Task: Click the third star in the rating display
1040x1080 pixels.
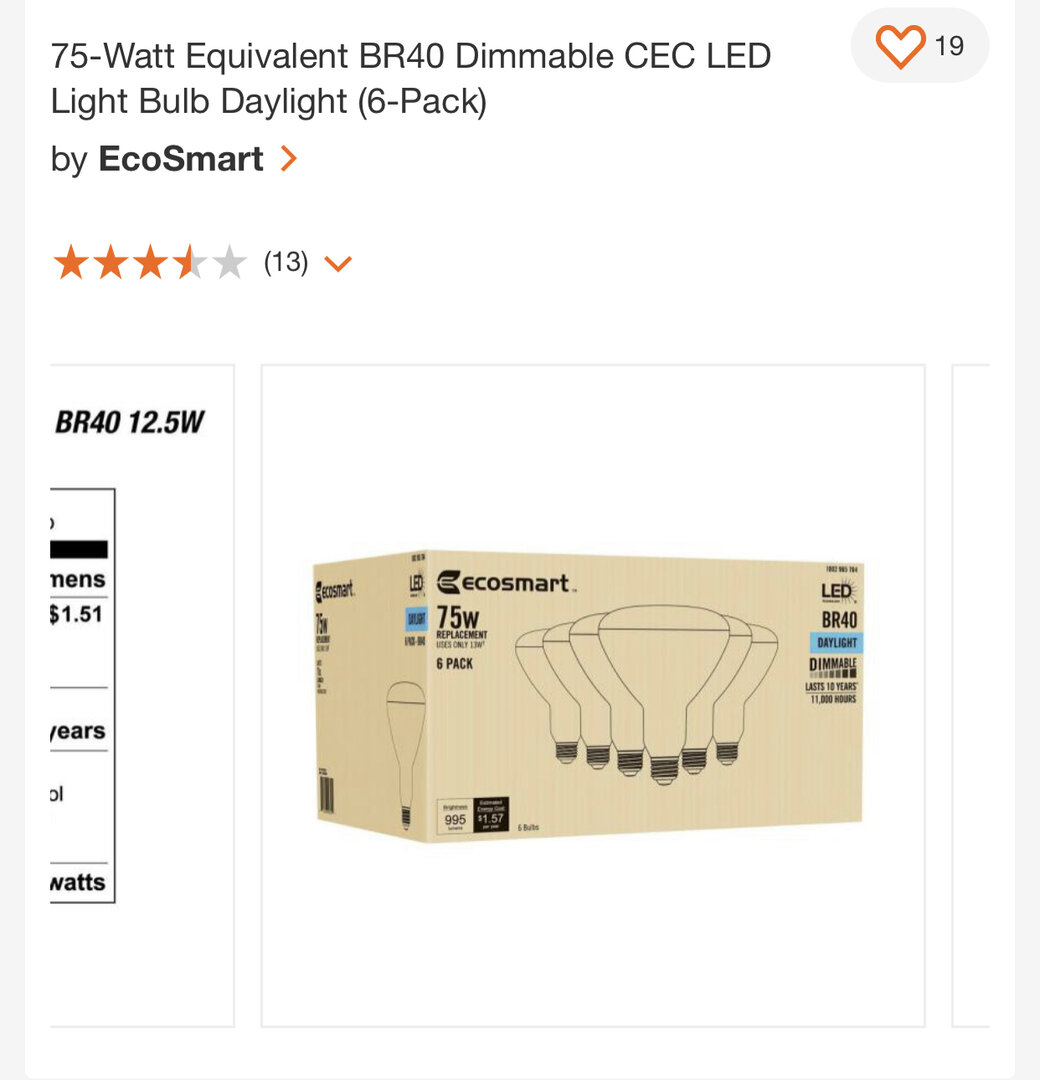Action: pos(150,261)
